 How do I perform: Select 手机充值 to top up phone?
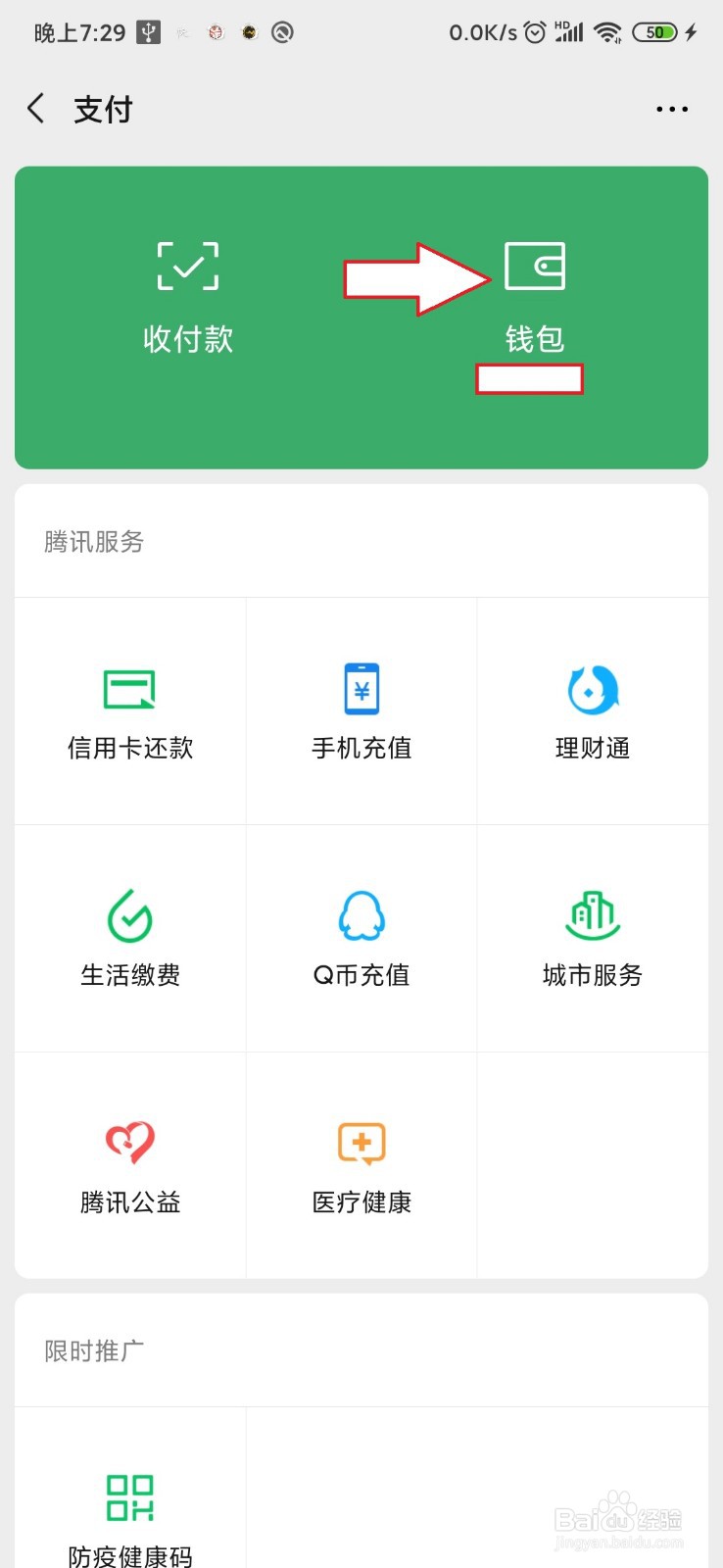point(361,711)
